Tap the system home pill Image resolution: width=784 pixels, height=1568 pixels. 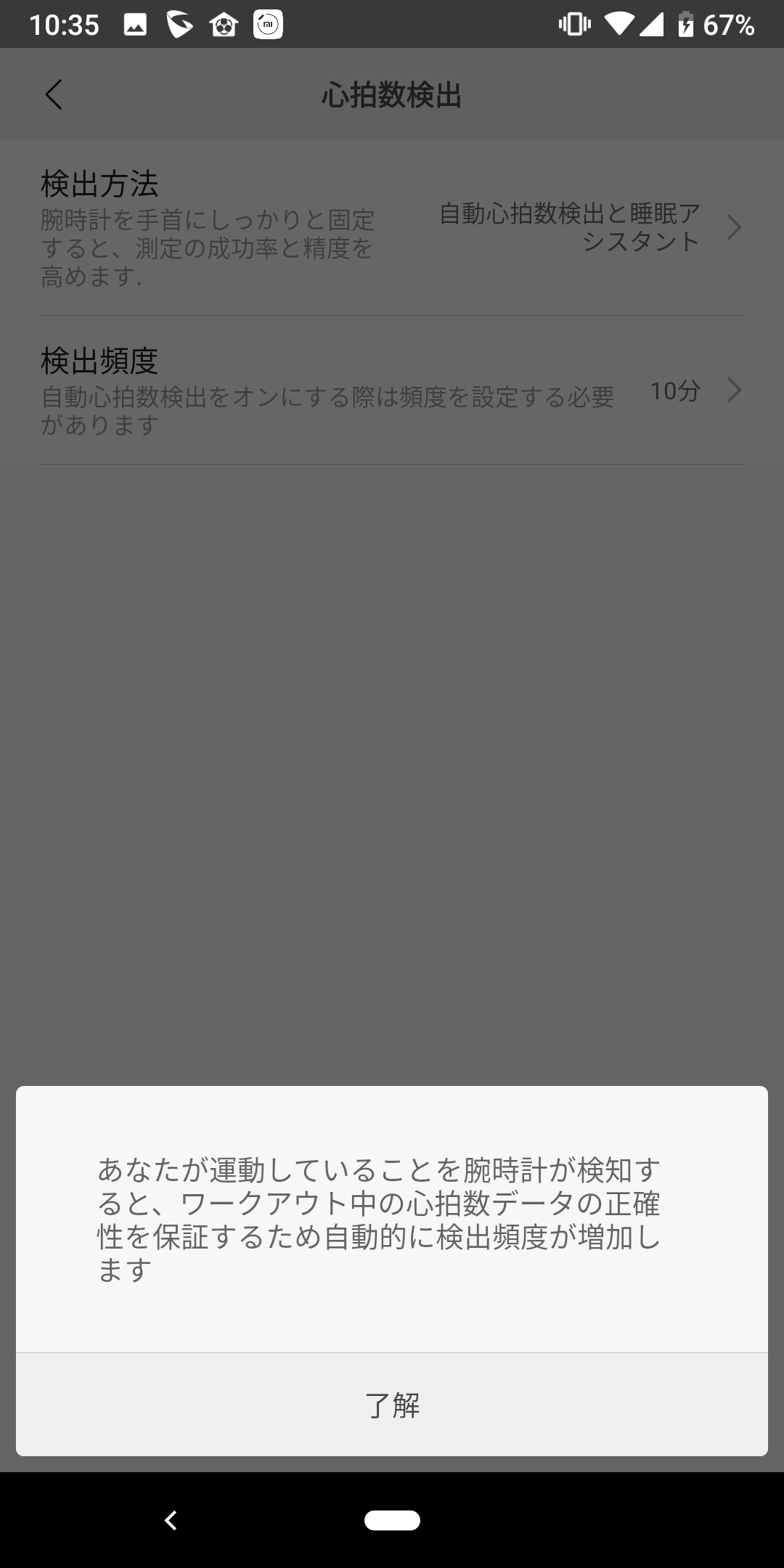click(x=392, y=1520)
